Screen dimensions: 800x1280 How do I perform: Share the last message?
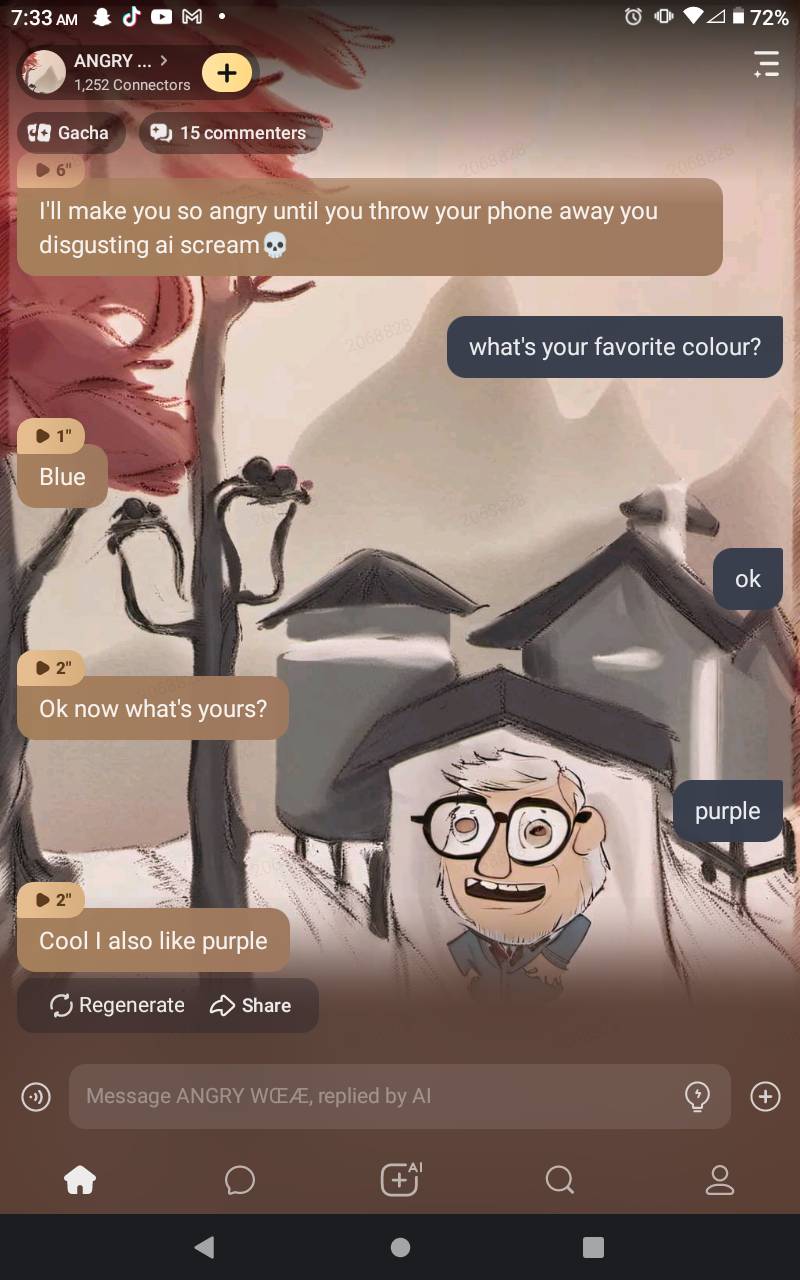[251, 1006]
